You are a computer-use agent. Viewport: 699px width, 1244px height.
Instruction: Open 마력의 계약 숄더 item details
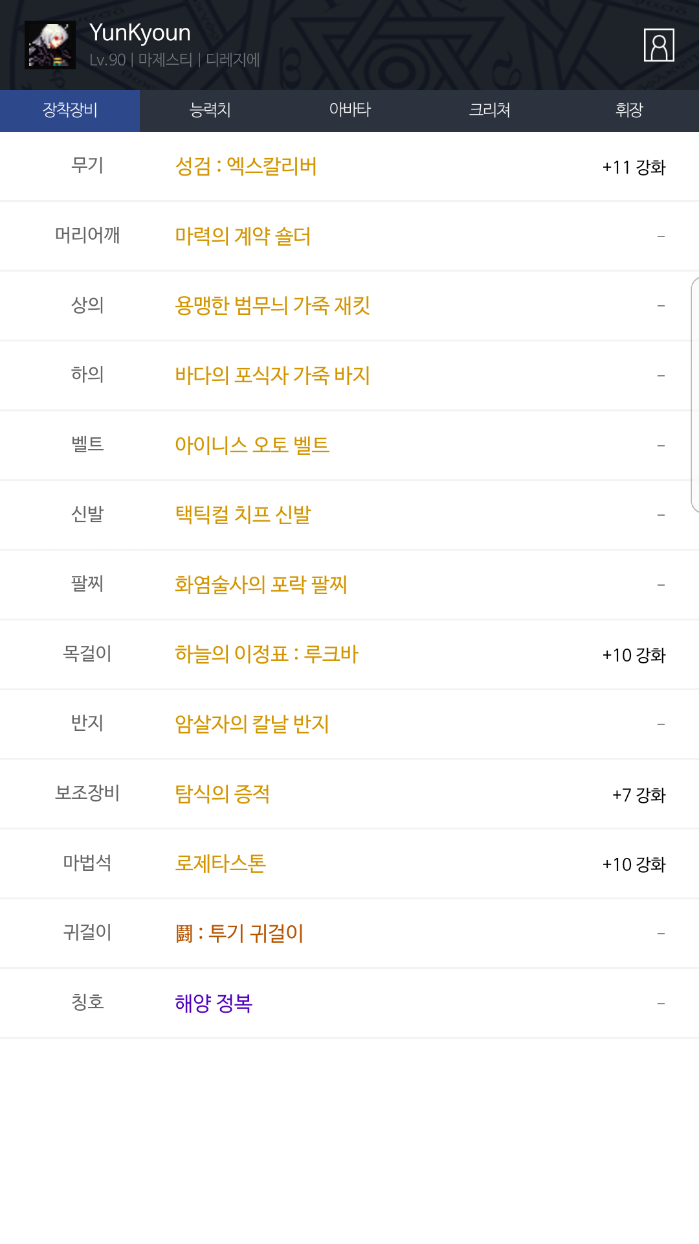tap(243, 236)
